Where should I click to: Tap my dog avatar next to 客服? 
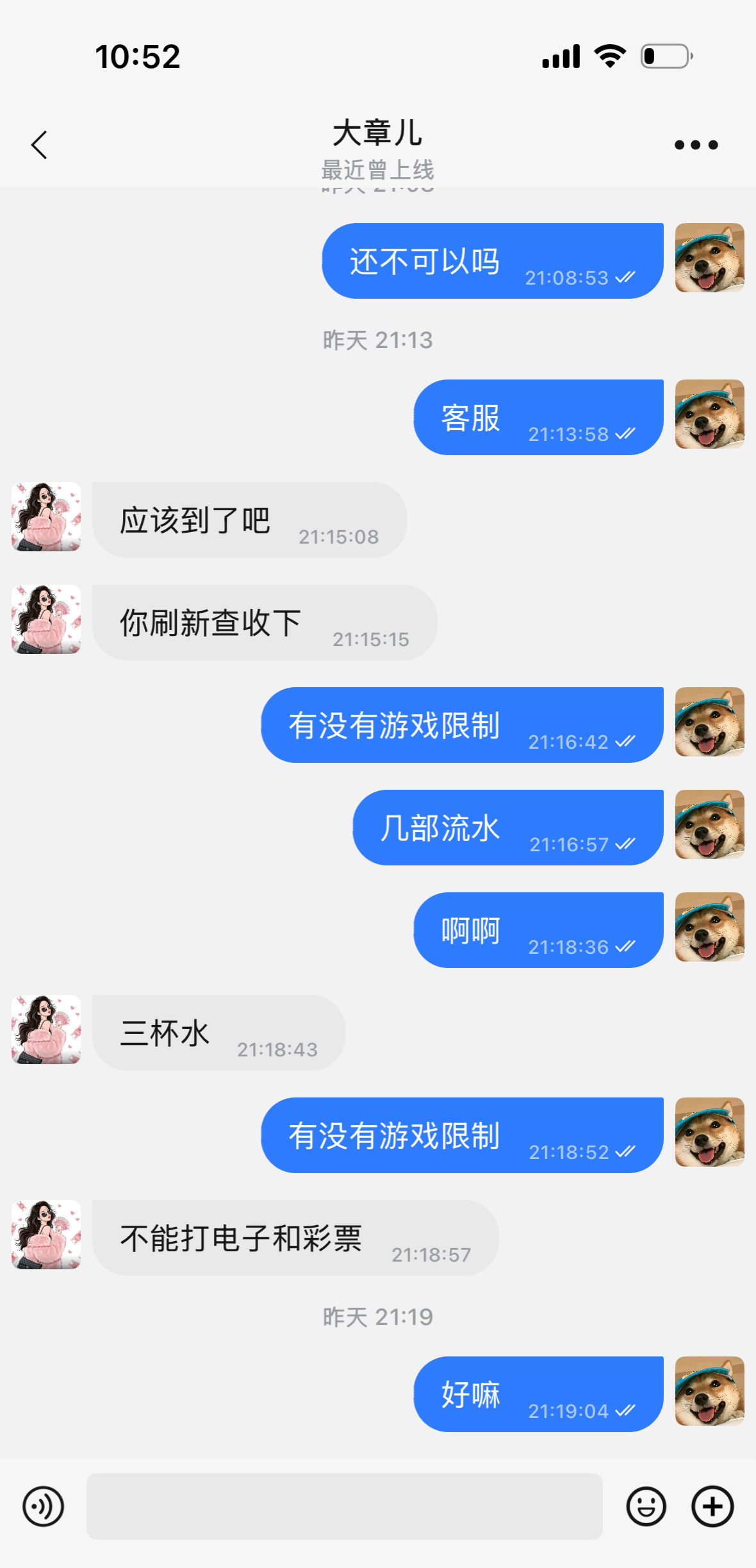point(709,414)
